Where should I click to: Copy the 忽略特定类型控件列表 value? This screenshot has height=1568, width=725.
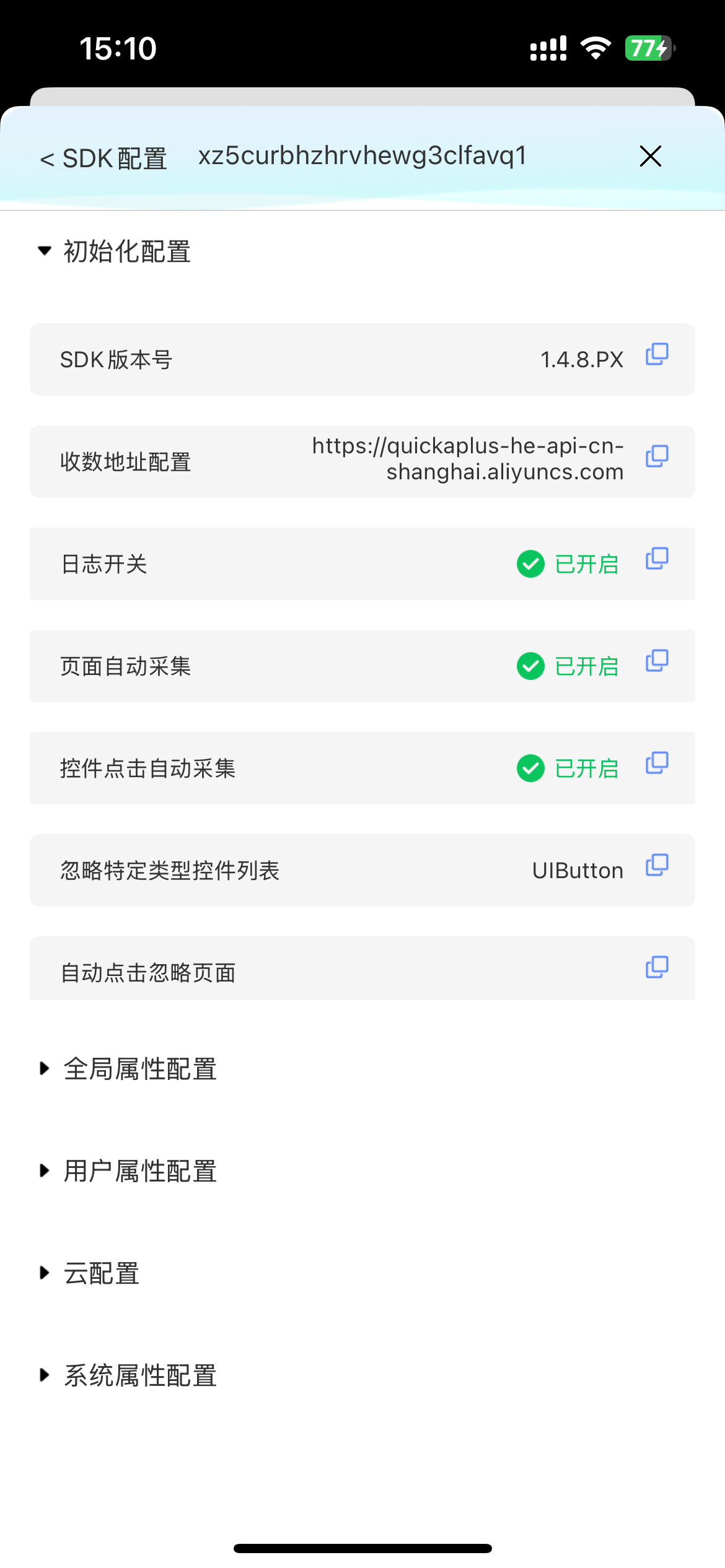click(x=657, y=866)
